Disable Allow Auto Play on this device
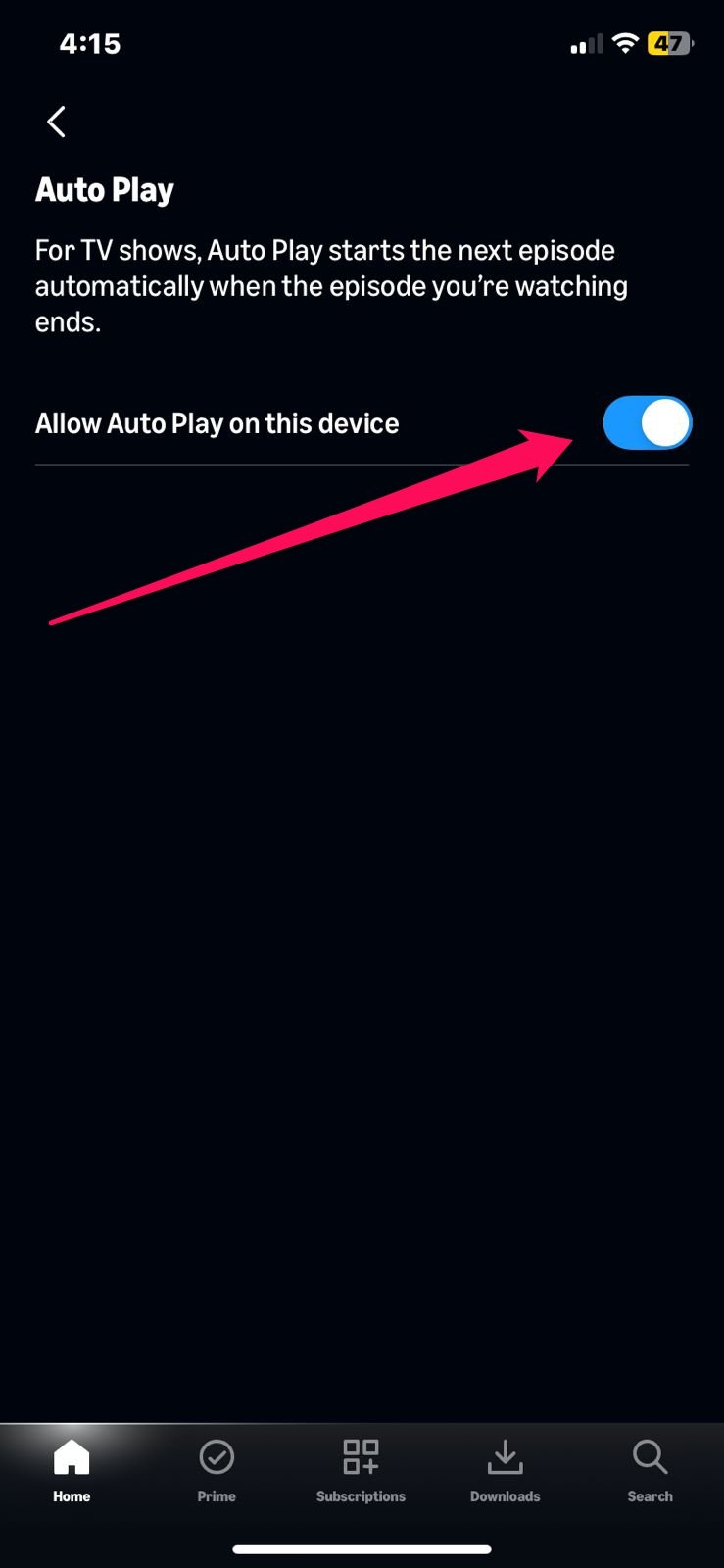Screen dimensions: 724x1568 (647, 423)
